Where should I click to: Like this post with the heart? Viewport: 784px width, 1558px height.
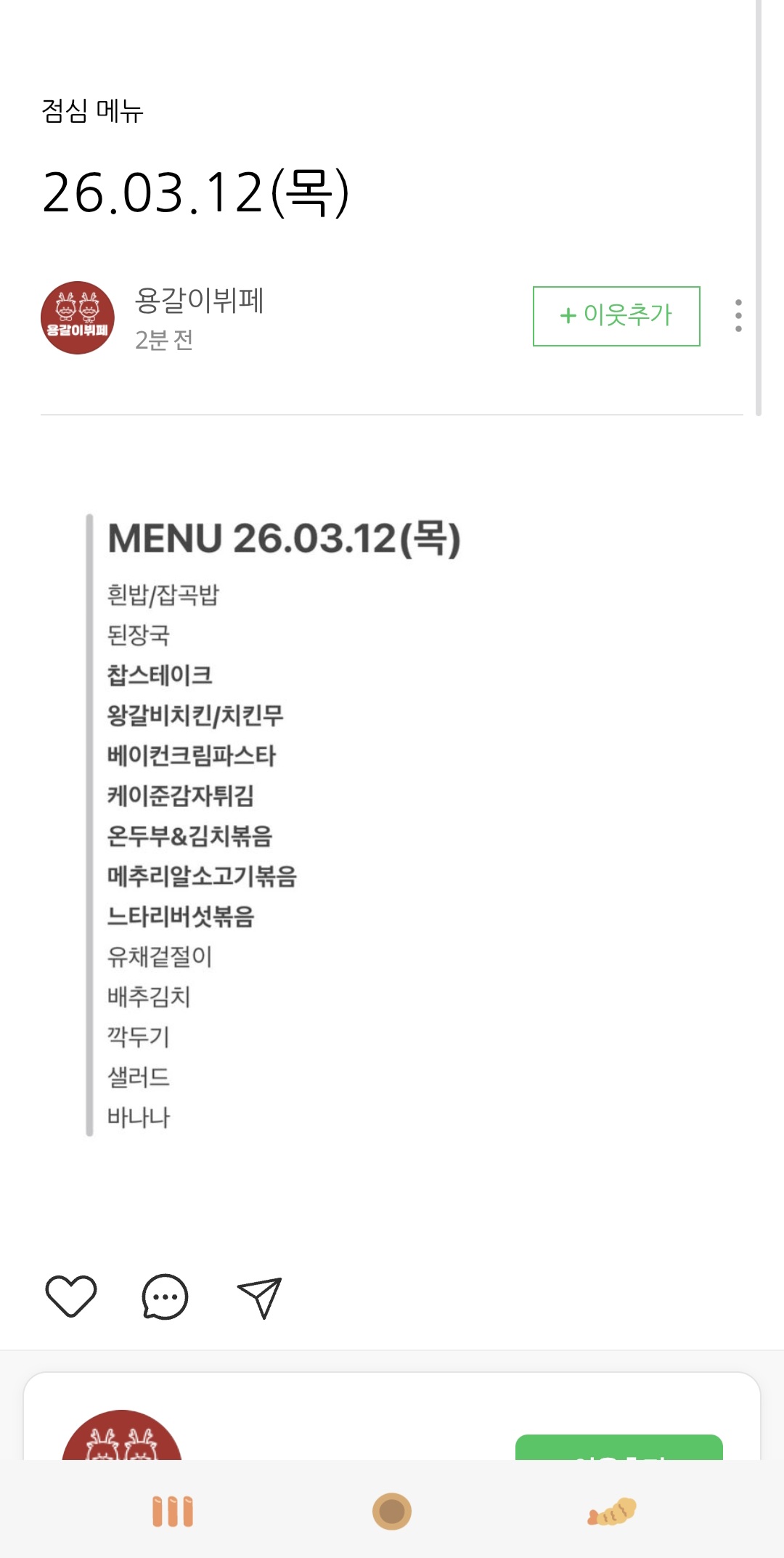(x=71, y=1297)
